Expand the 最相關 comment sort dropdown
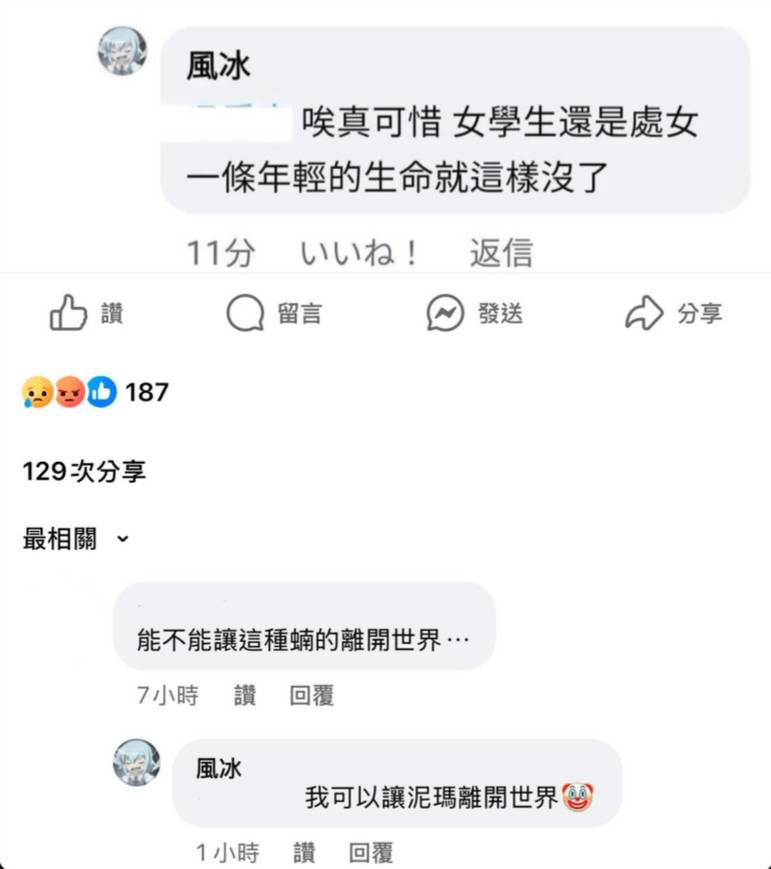 [76, 539]
